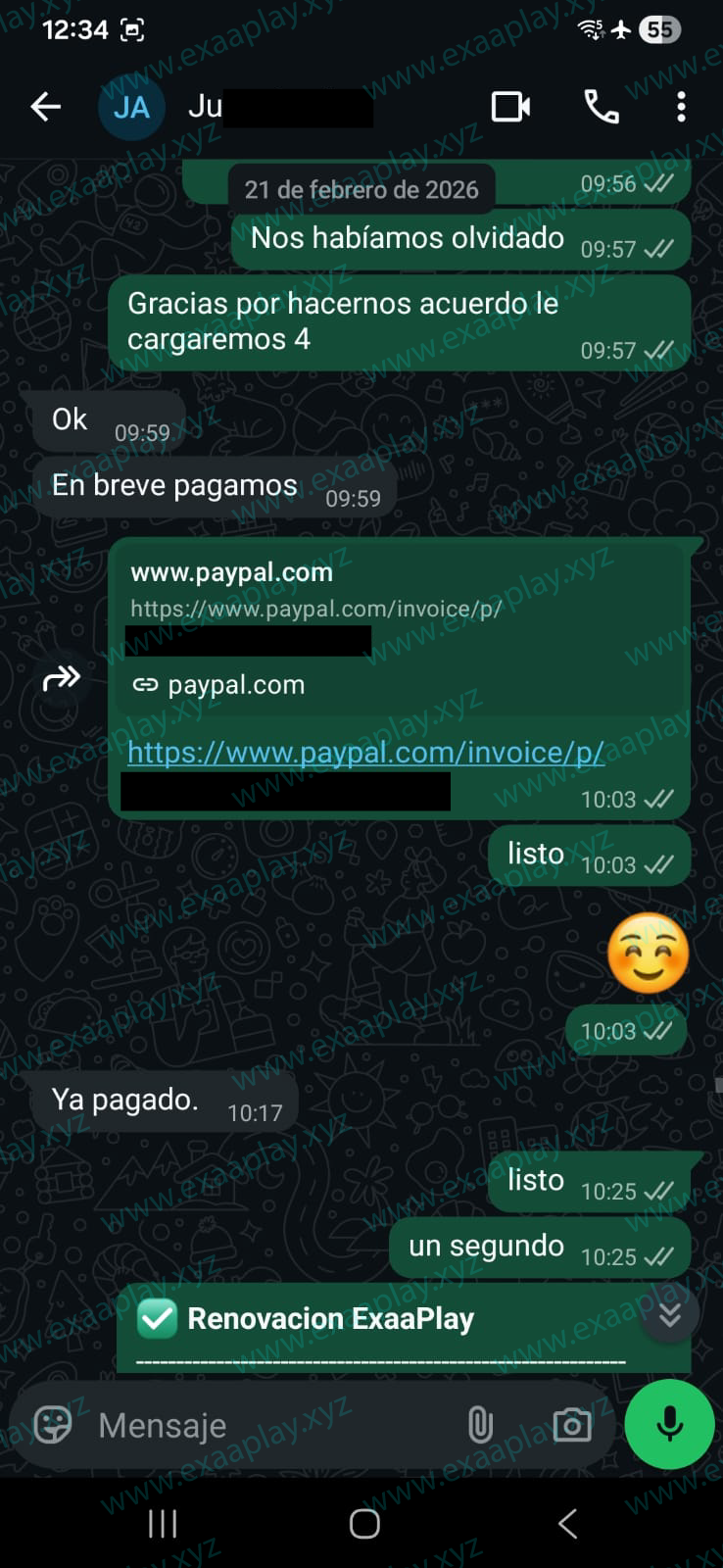Tap the Mensaje text field
723x1568 pixels.
click(265, 1425)
